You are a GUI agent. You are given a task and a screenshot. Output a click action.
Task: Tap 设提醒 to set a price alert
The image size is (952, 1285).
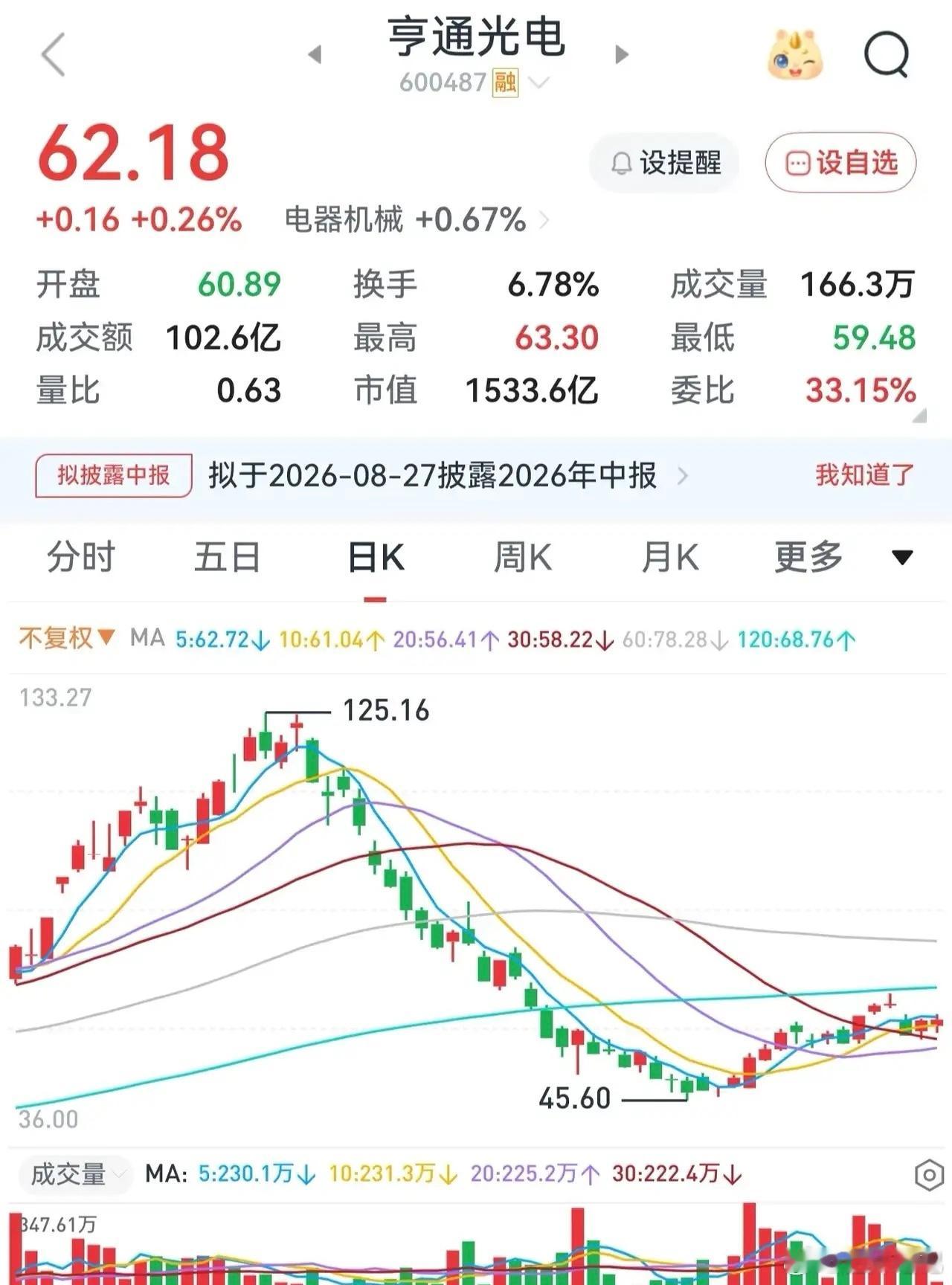[x=665, y=163]
